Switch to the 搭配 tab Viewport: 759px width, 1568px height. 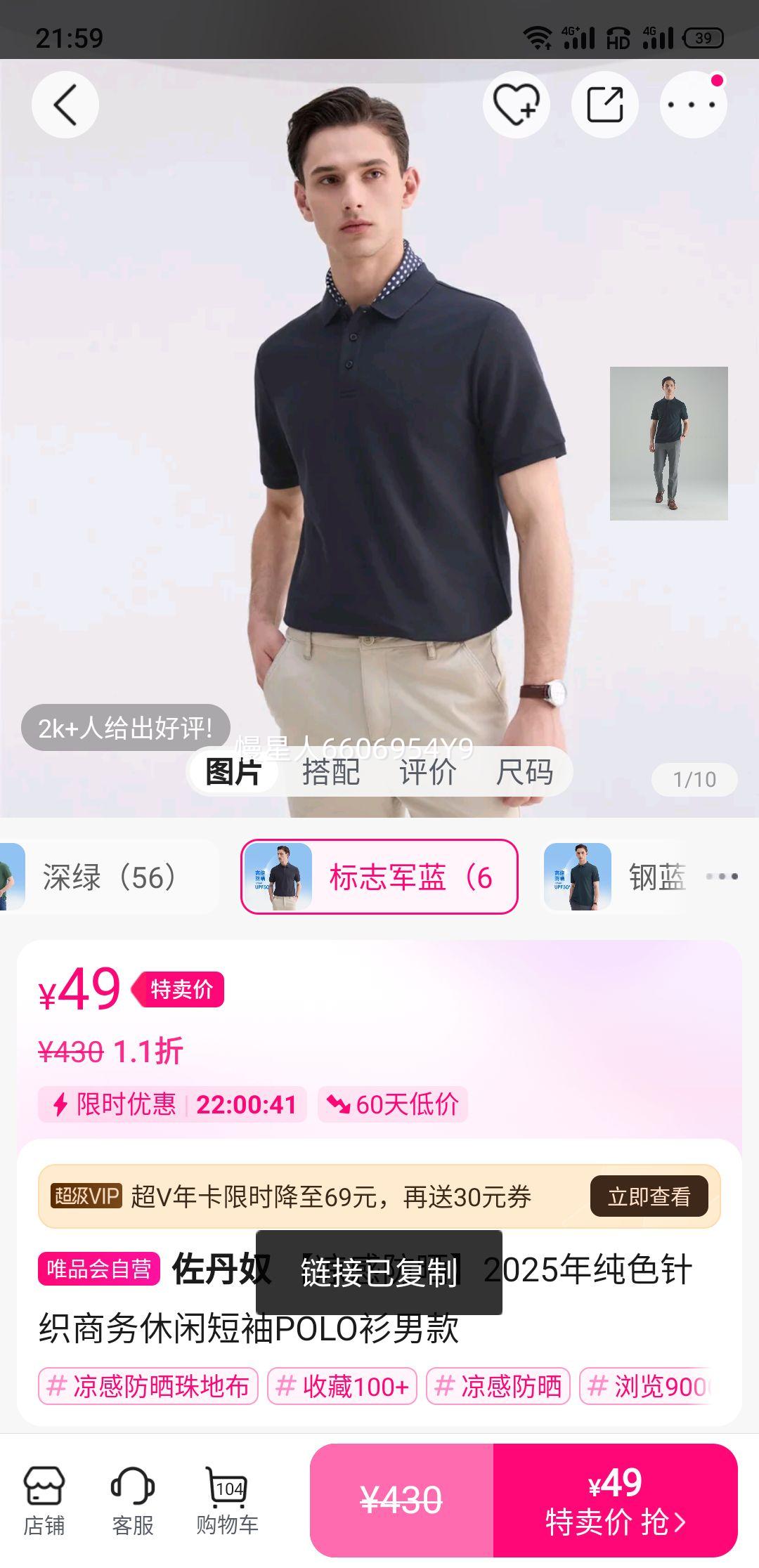[330, 772]
